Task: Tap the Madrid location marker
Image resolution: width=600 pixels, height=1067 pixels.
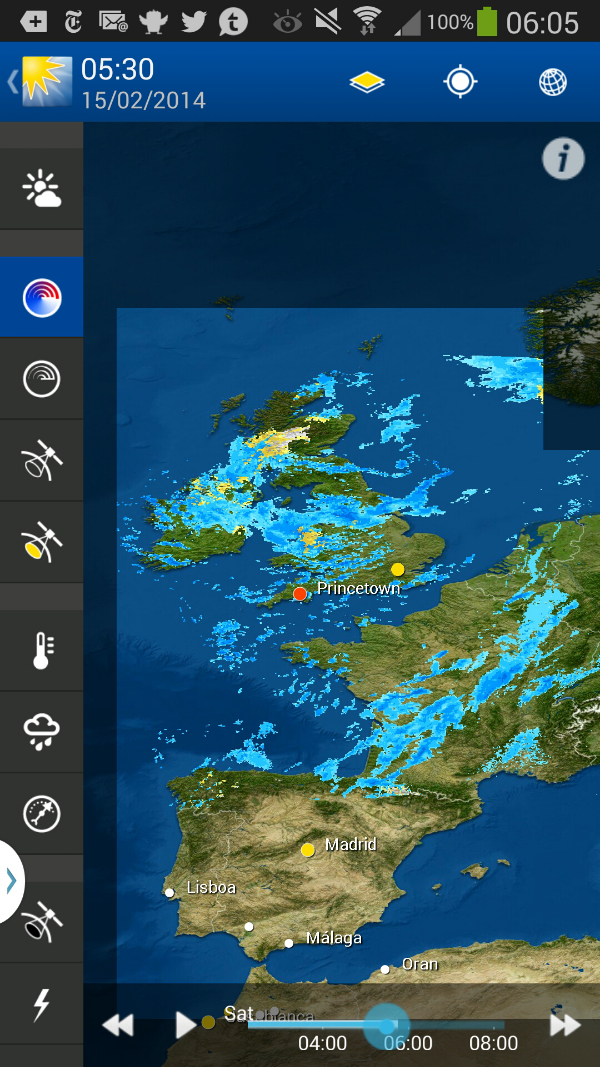Action: tap(308, 850)
